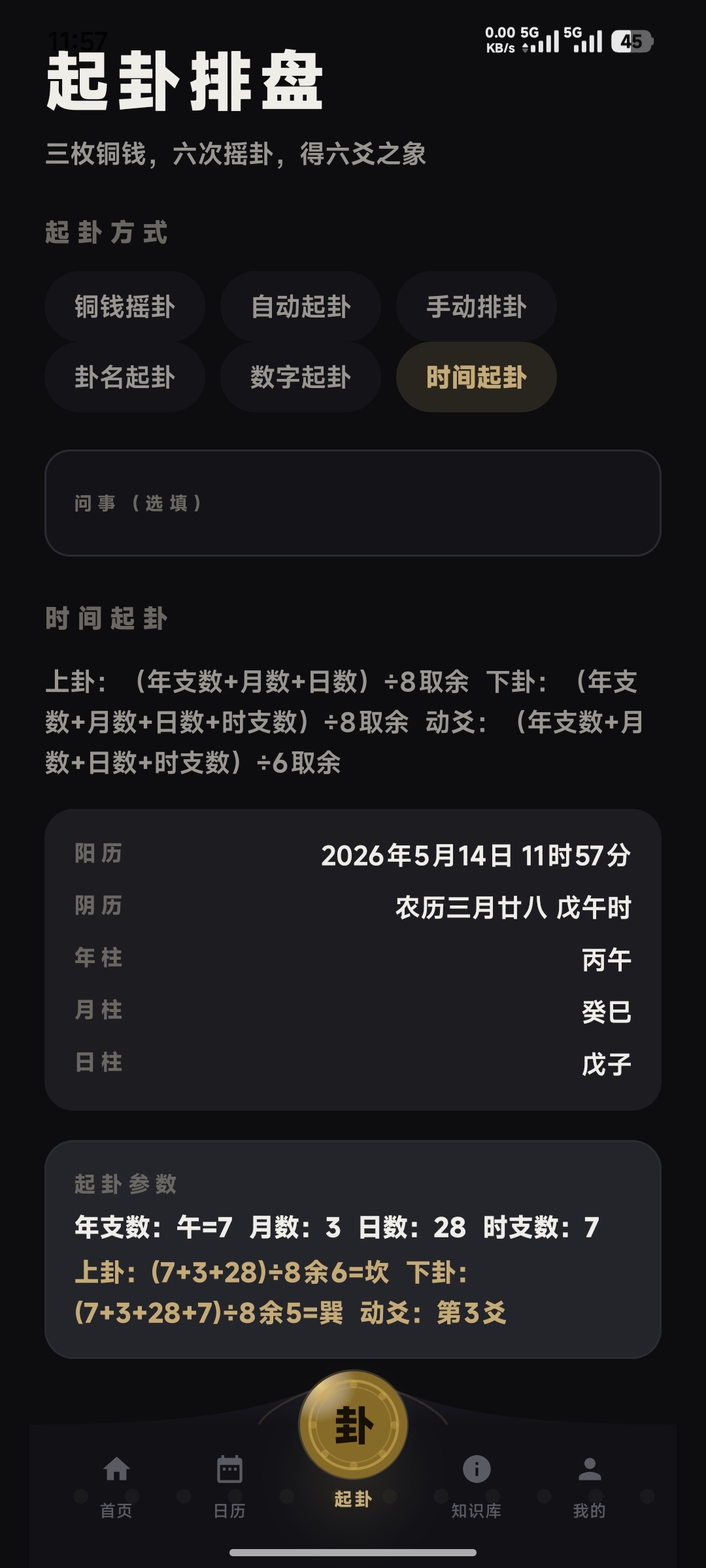Select the 铜钱摇卦 method chip

pyautogui.click(x=124, y=306)
